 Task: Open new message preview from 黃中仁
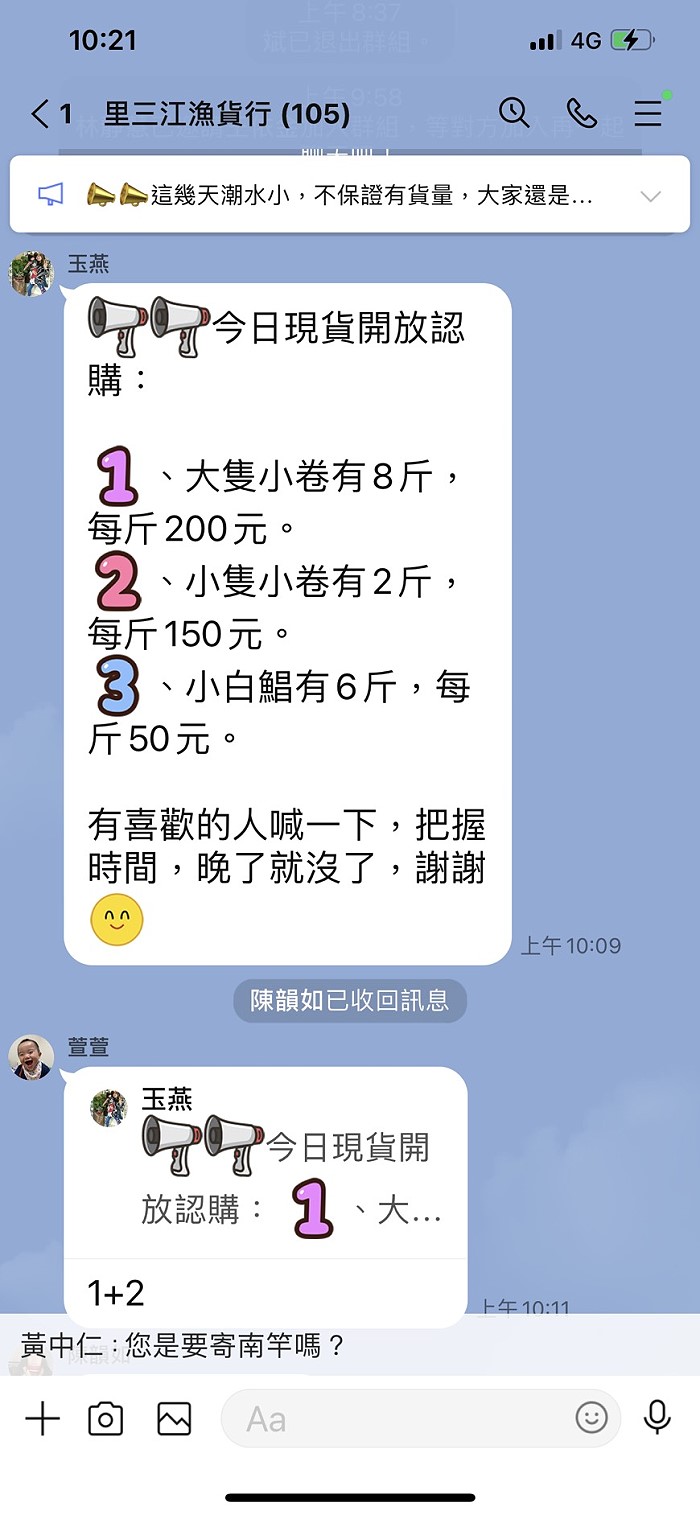[350, 1345]
